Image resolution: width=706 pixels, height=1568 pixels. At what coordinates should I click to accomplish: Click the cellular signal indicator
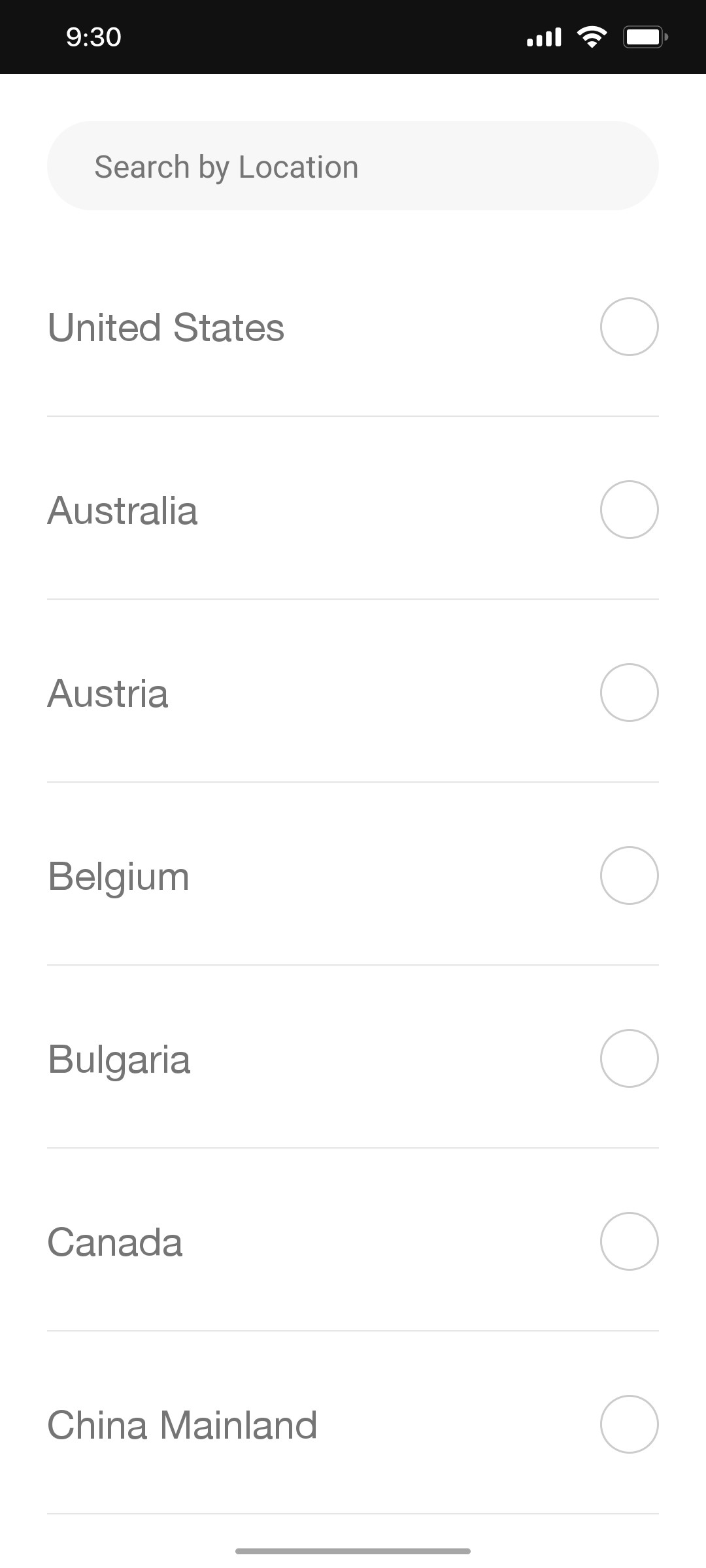coord(543,37)
